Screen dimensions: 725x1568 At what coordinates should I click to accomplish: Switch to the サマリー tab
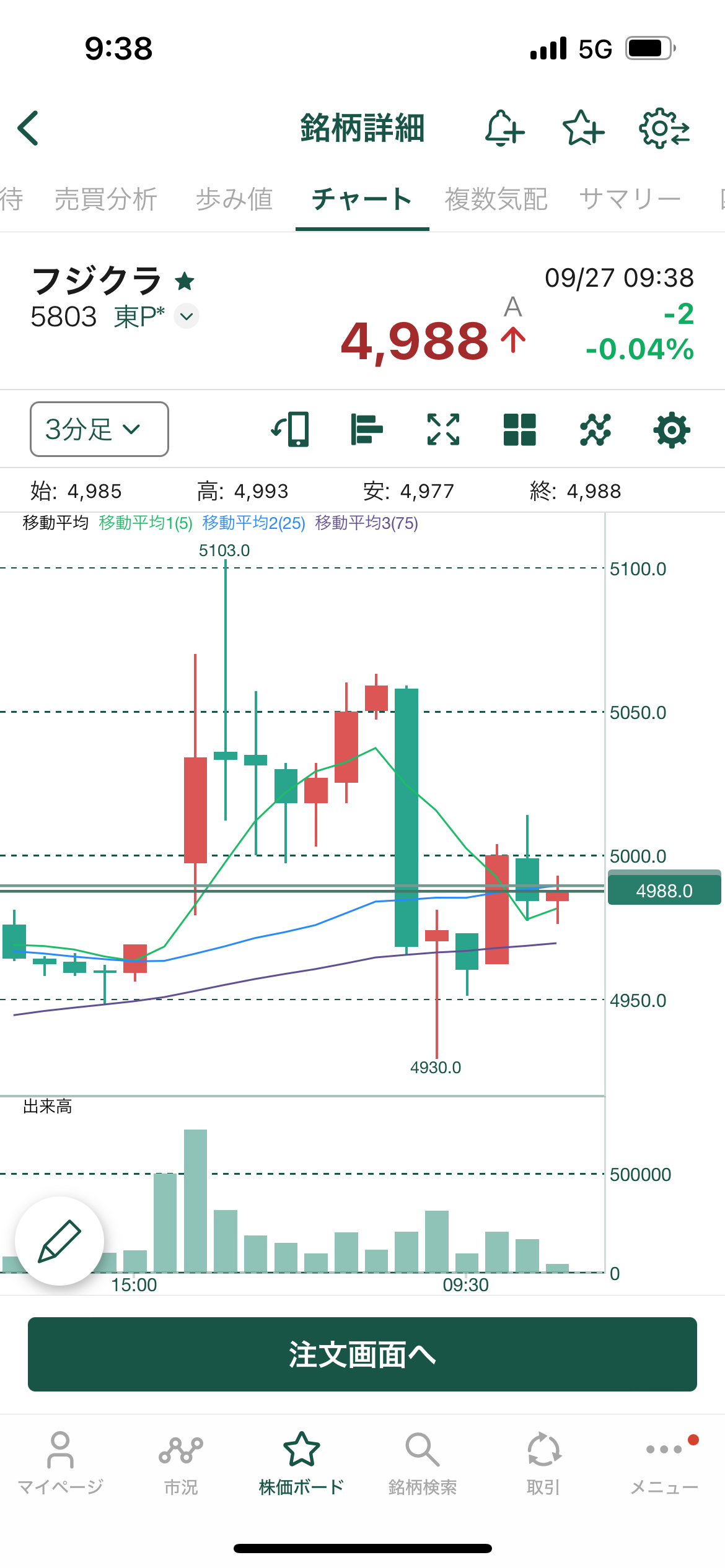630,199
